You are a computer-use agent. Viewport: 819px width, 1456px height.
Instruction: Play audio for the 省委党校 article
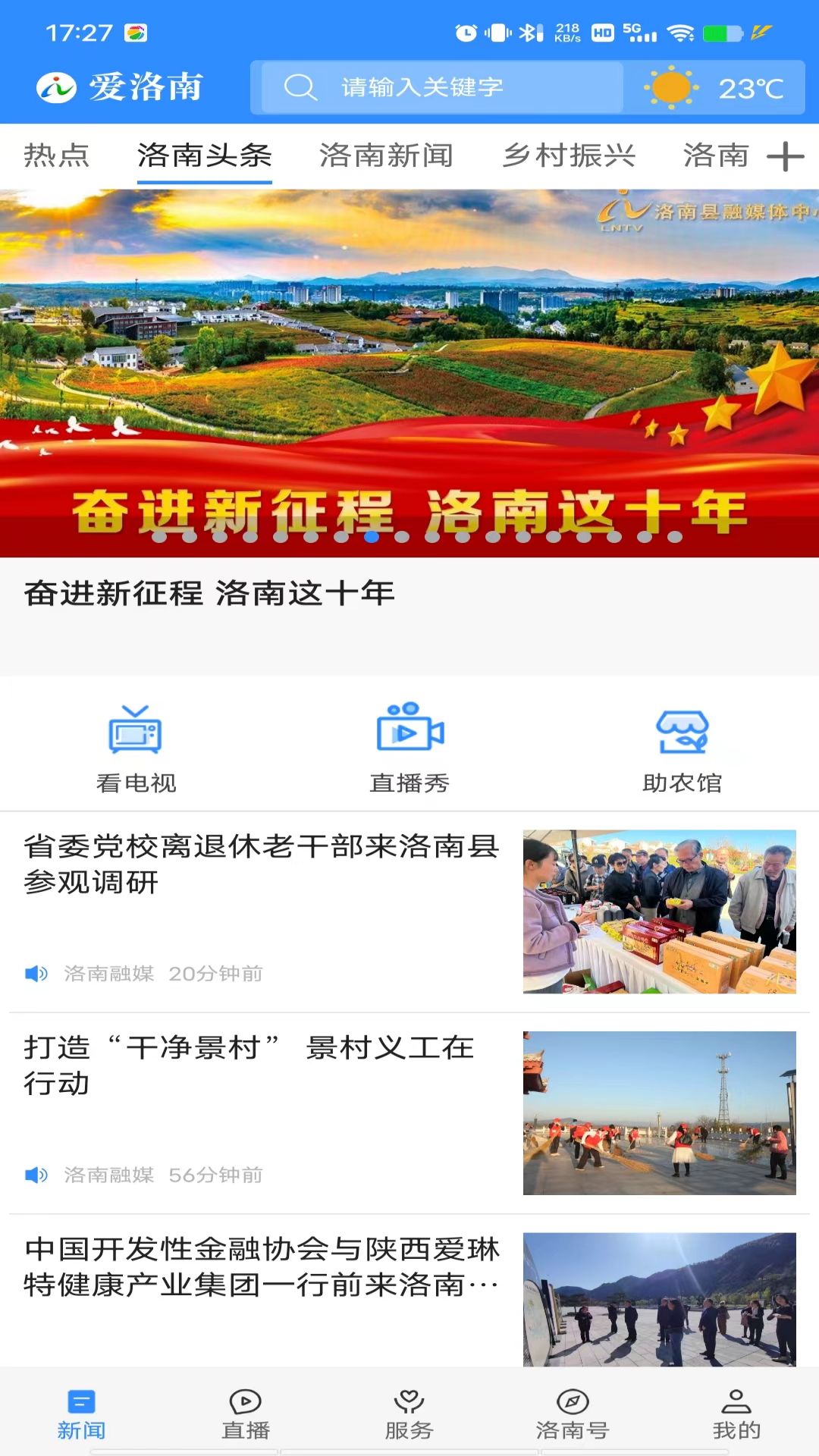point(36,973)
